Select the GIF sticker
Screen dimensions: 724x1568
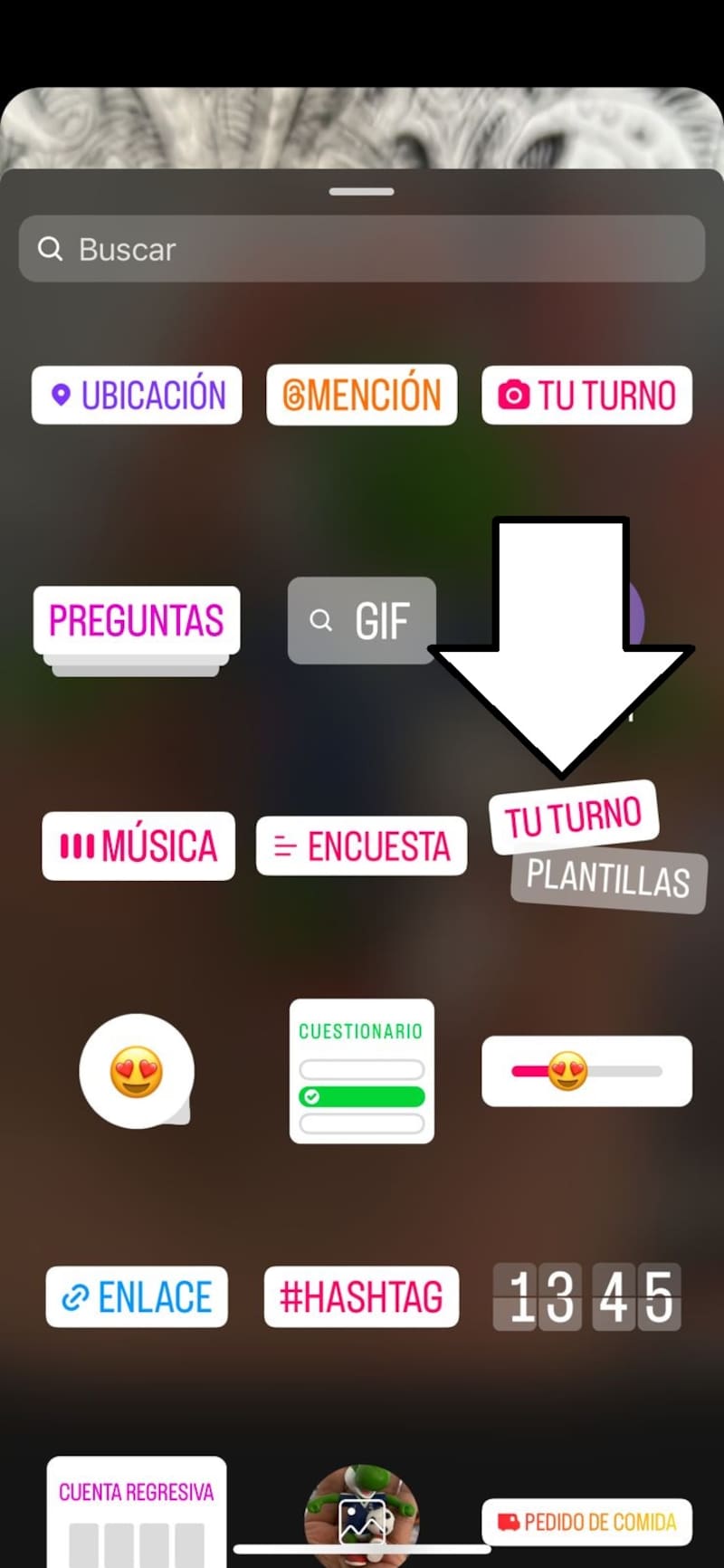[361, 621]
